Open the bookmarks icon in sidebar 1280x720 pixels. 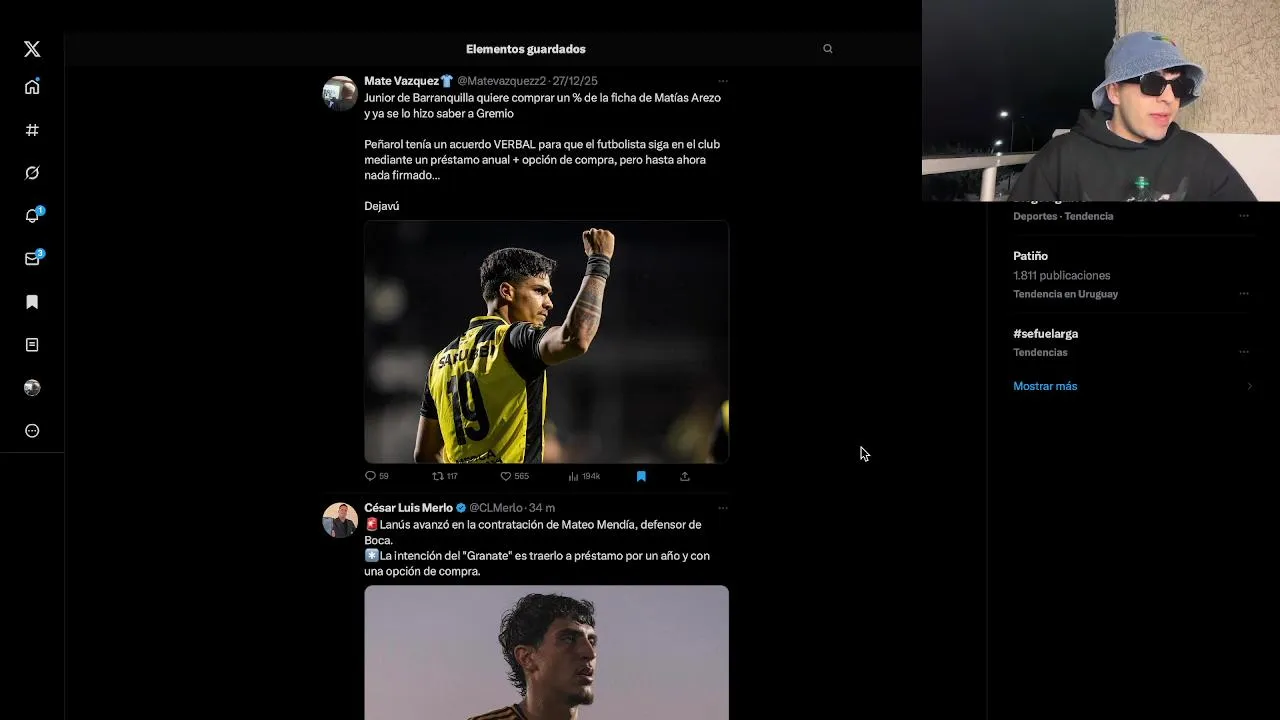click(32, 302)
